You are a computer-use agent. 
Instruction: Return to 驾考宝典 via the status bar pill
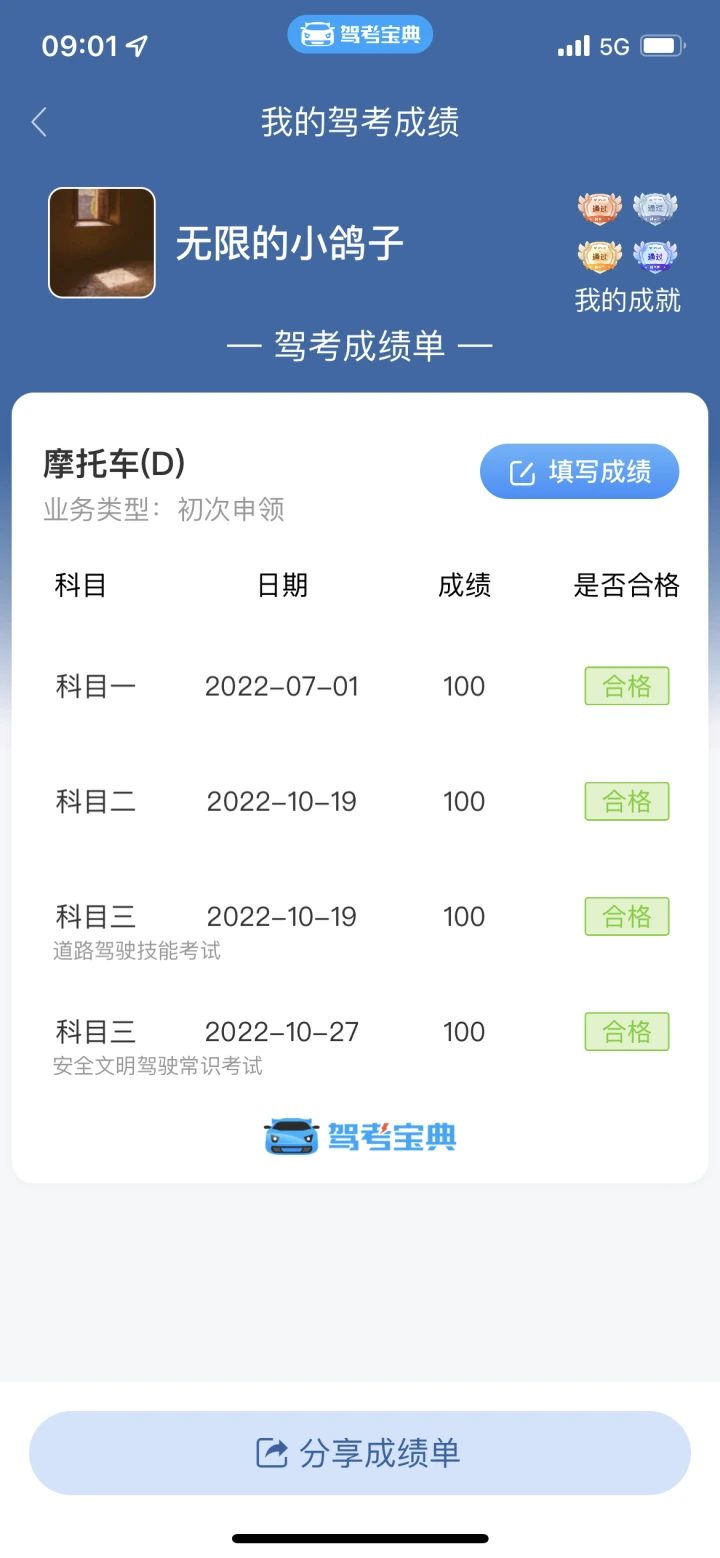pos(360,35)
